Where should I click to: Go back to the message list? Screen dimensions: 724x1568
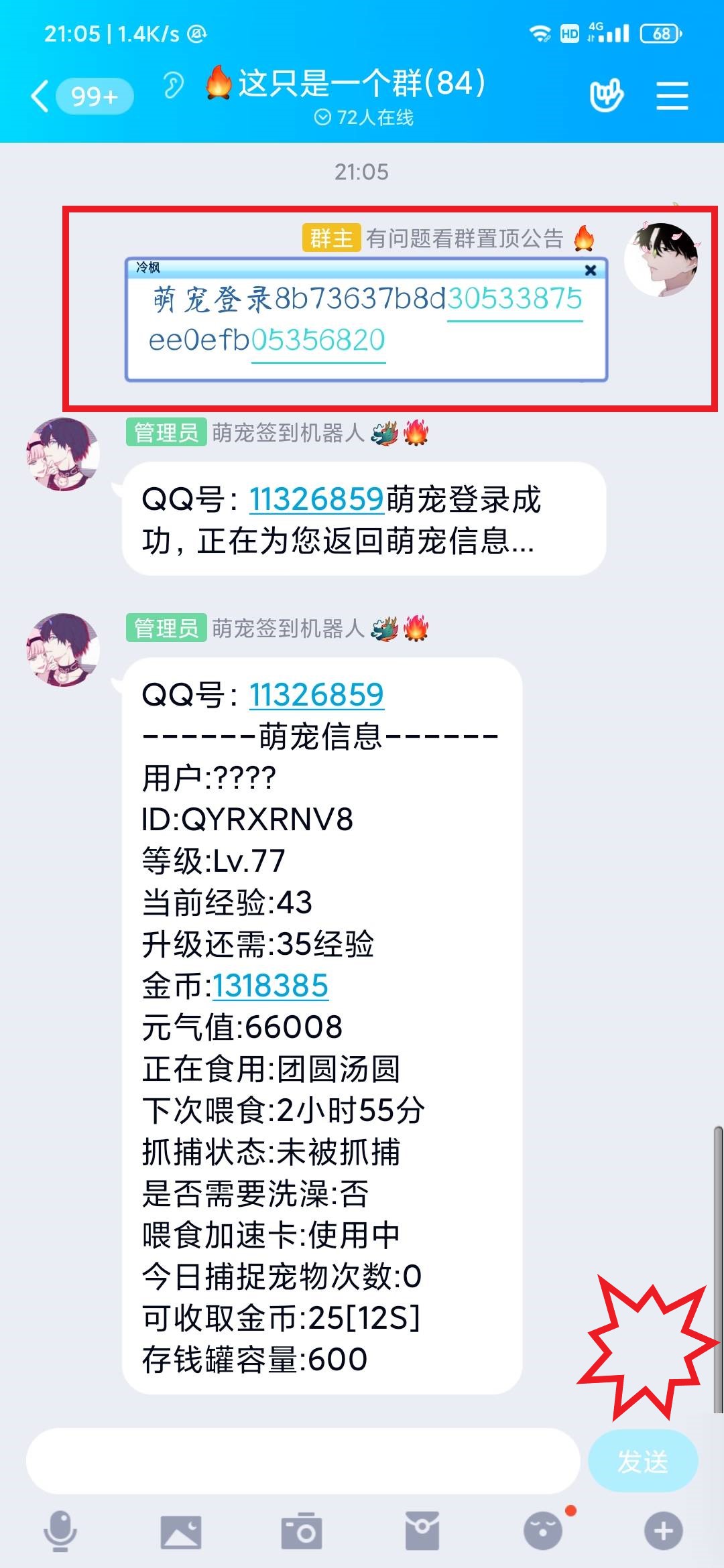42,96
